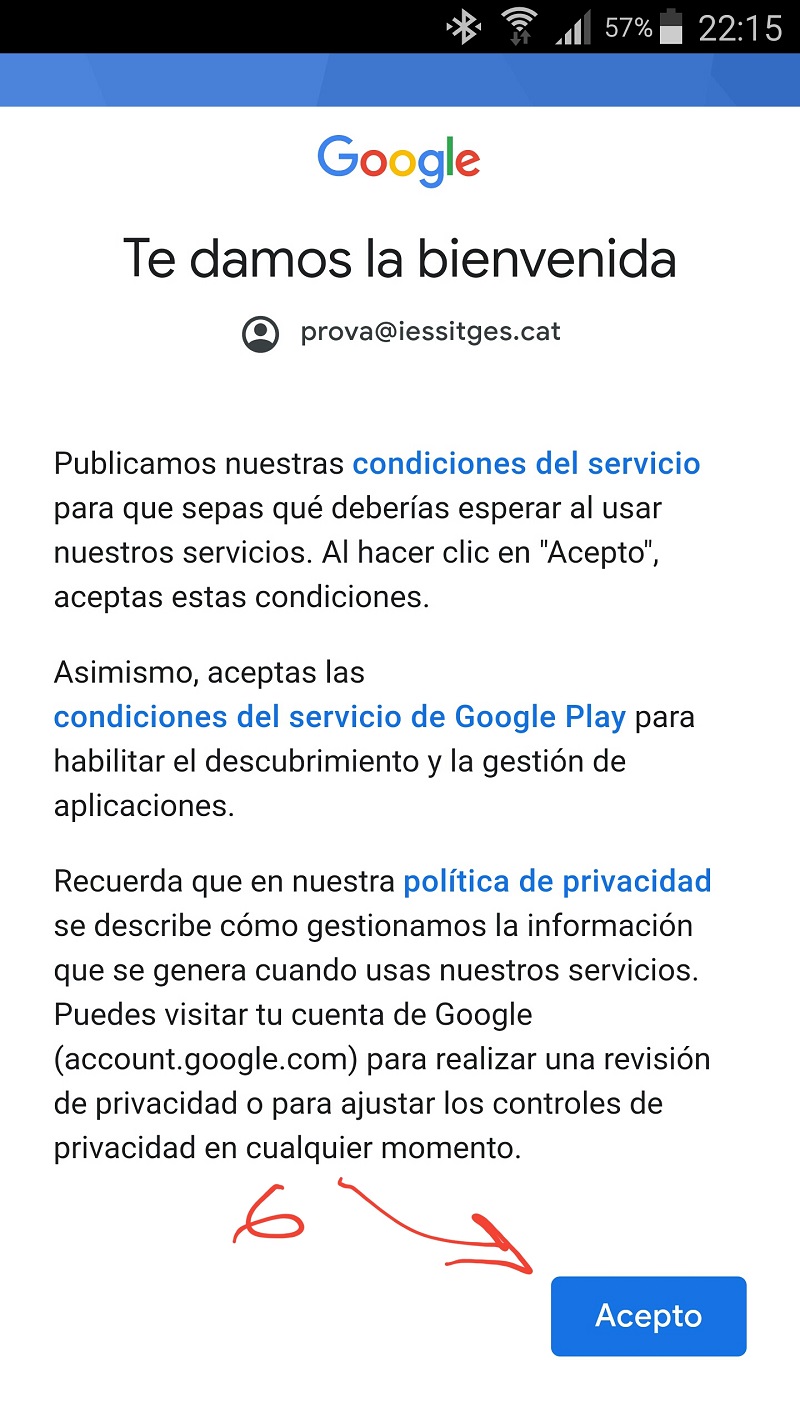The image size is (800, 1422).
Task: Tap the Acepto button
Action: click(648, 1316)
